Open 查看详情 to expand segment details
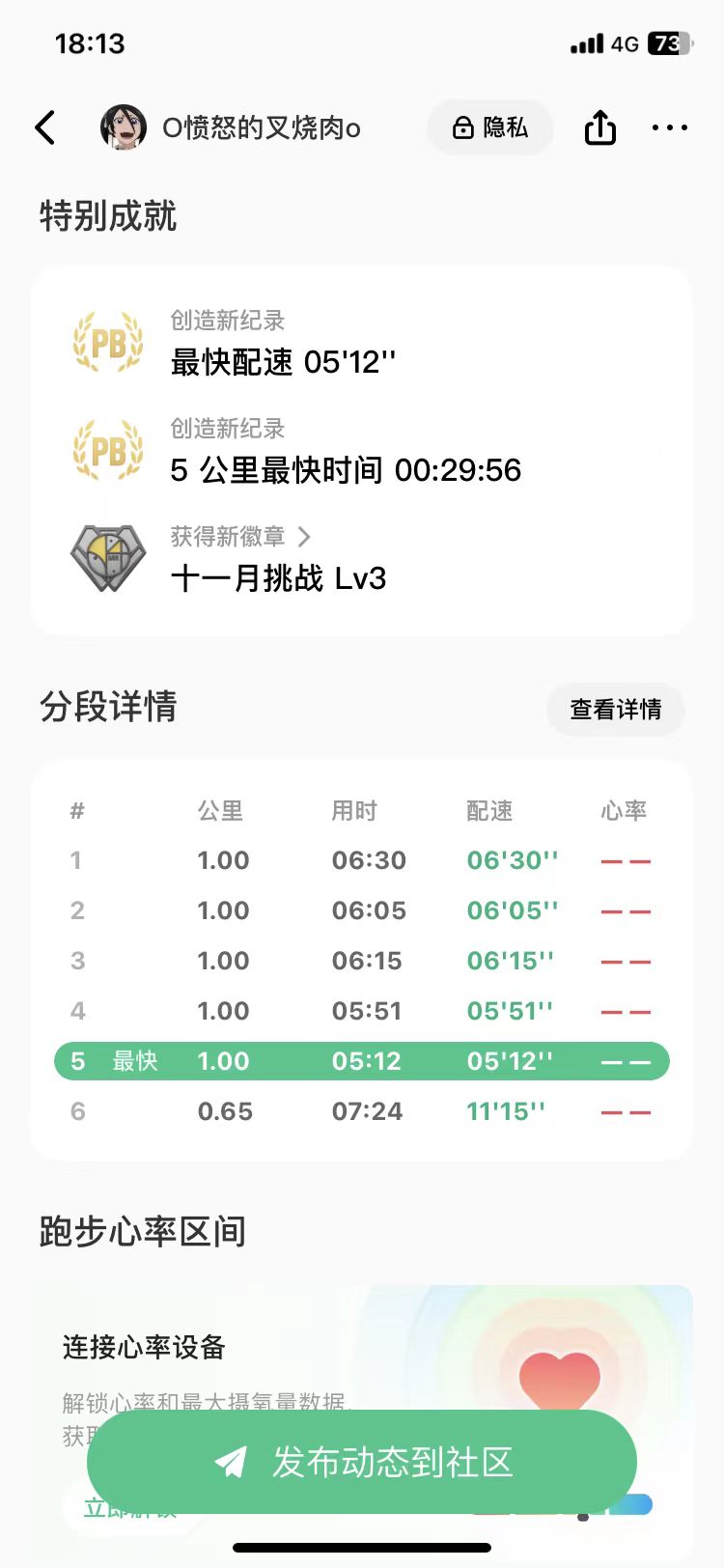Viewport: 724px width, 1568px height. 615,710
